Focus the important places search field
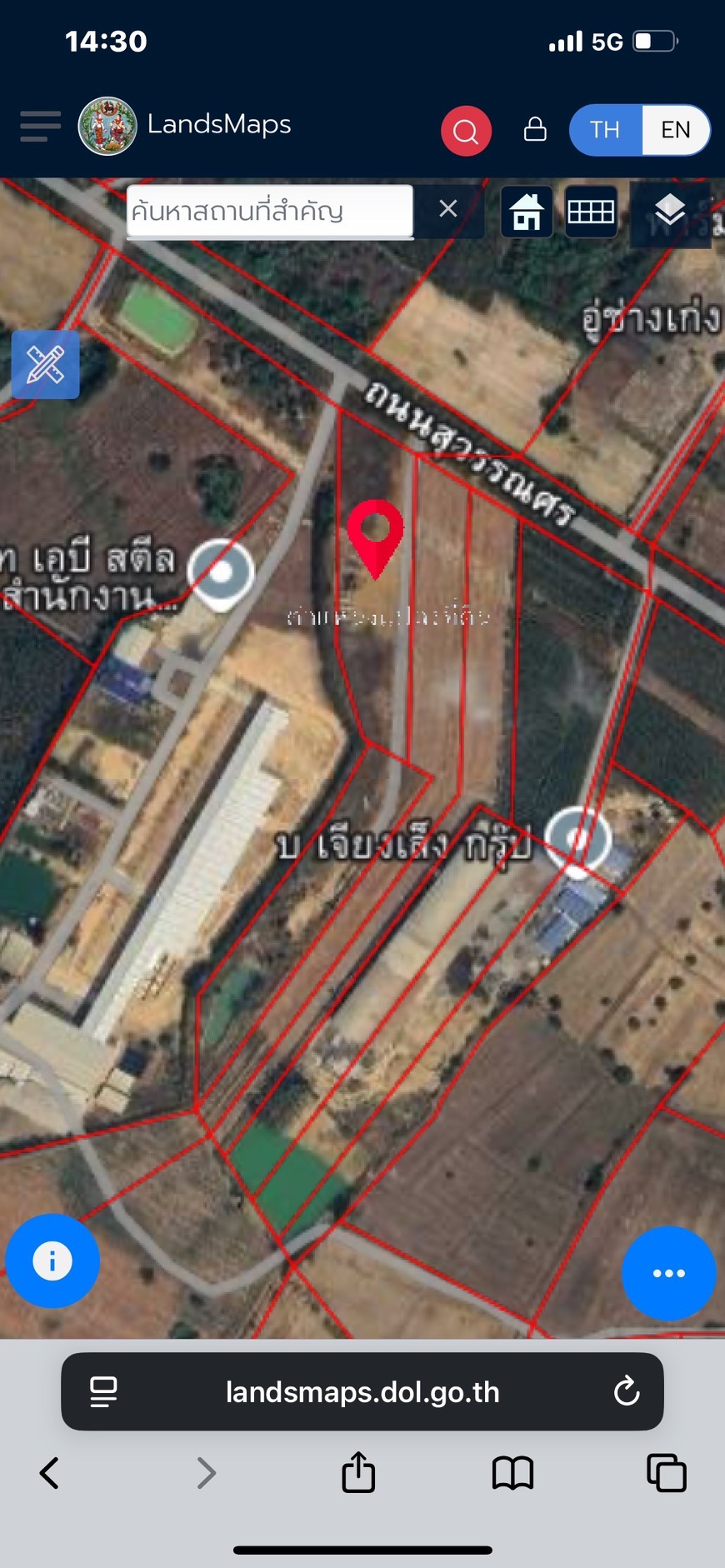The height and width of the screenshot is (1568, 725). tap(269, 211)
